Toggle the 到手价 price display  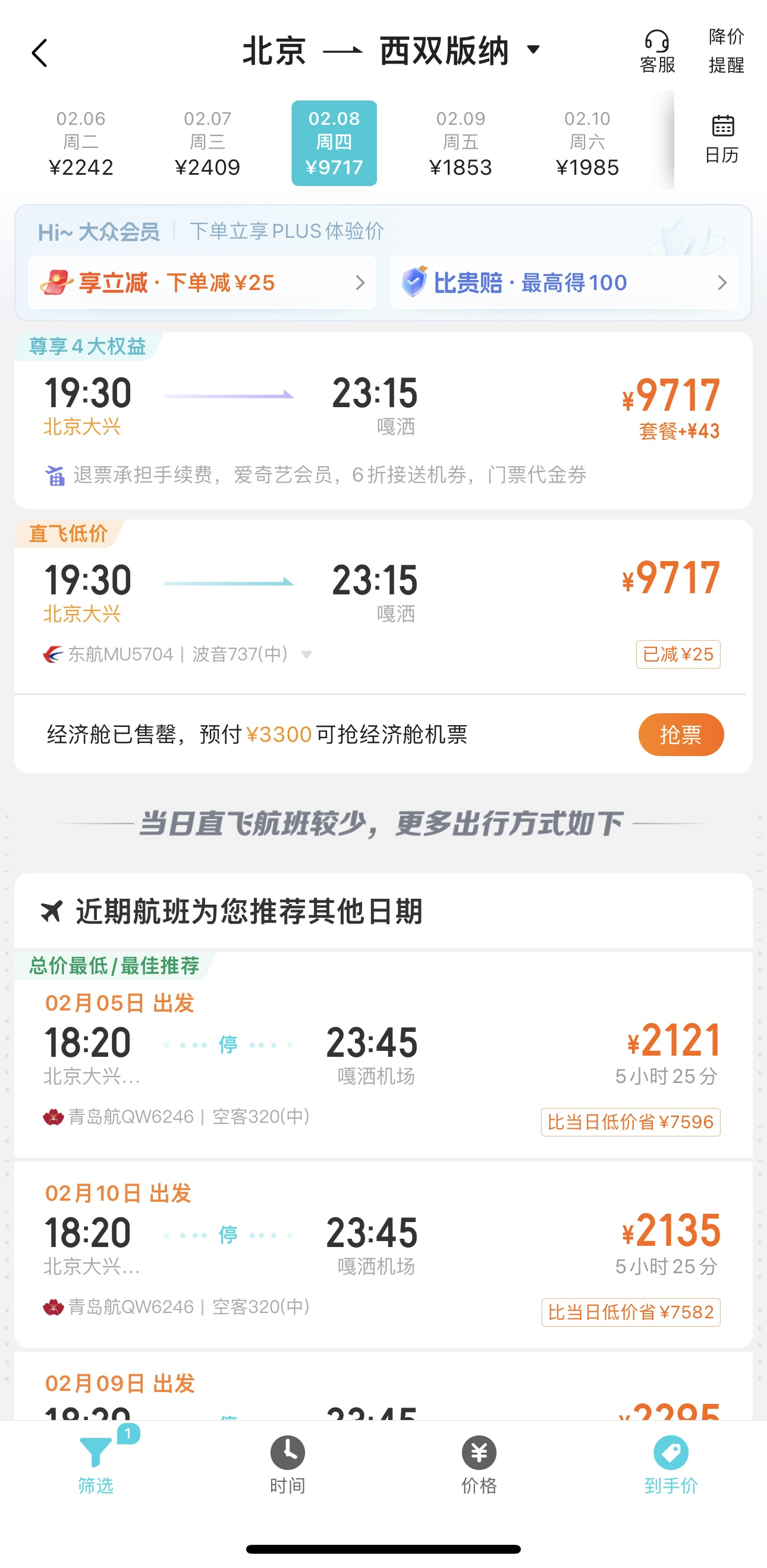(671, 1464)
